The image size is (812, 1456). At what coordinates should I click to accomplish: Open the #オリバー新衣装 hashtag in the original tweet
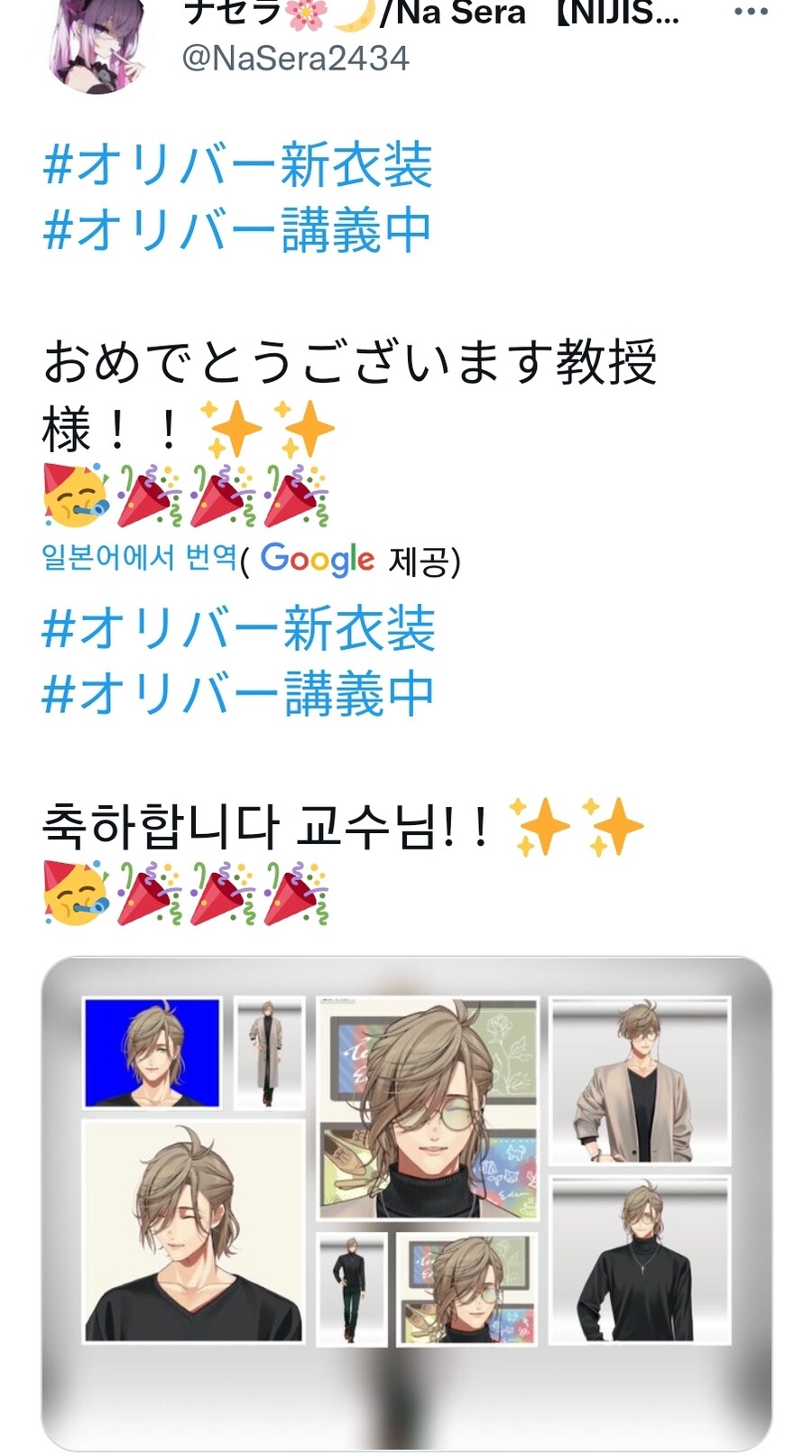coord(238,164)
